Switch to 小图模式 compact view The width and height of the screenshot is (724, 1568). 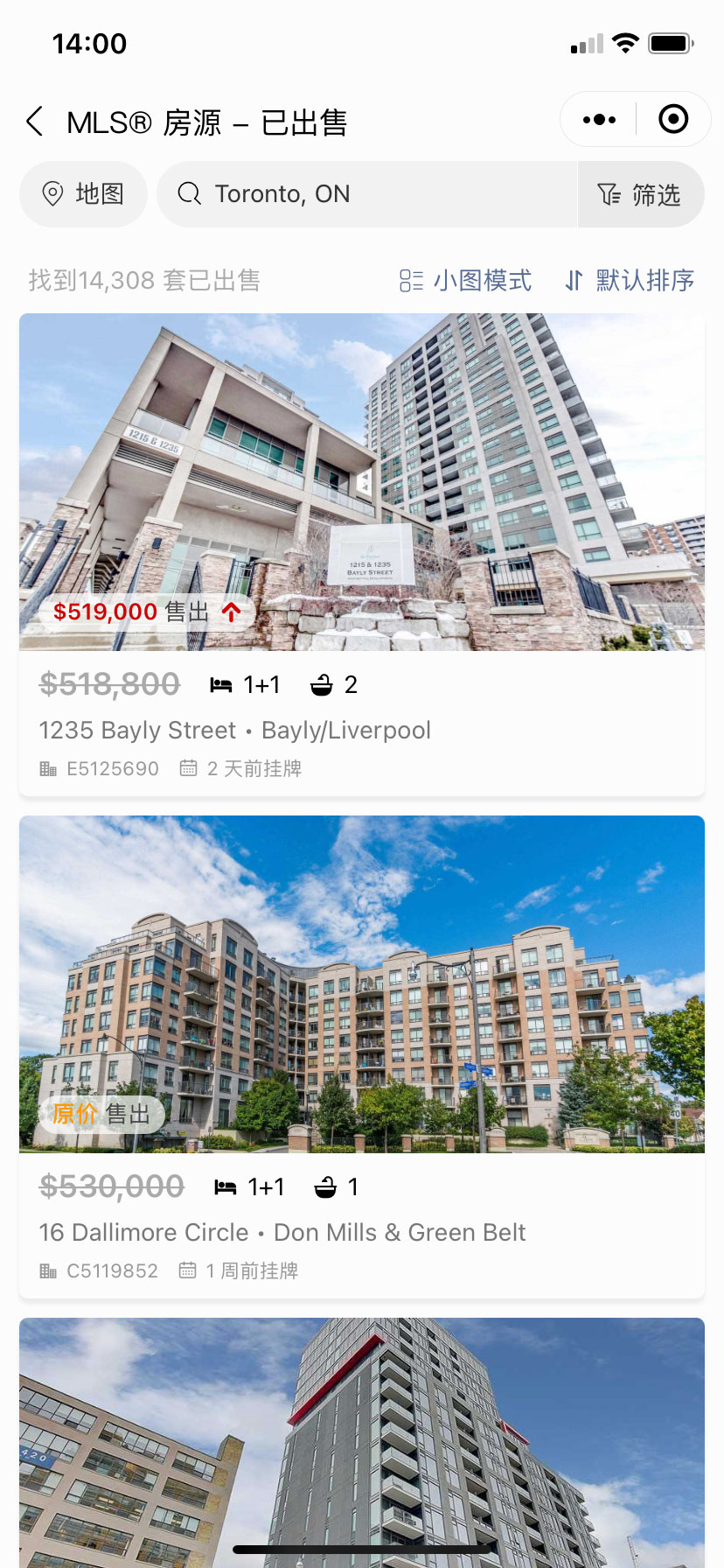(x=465, y=281)
